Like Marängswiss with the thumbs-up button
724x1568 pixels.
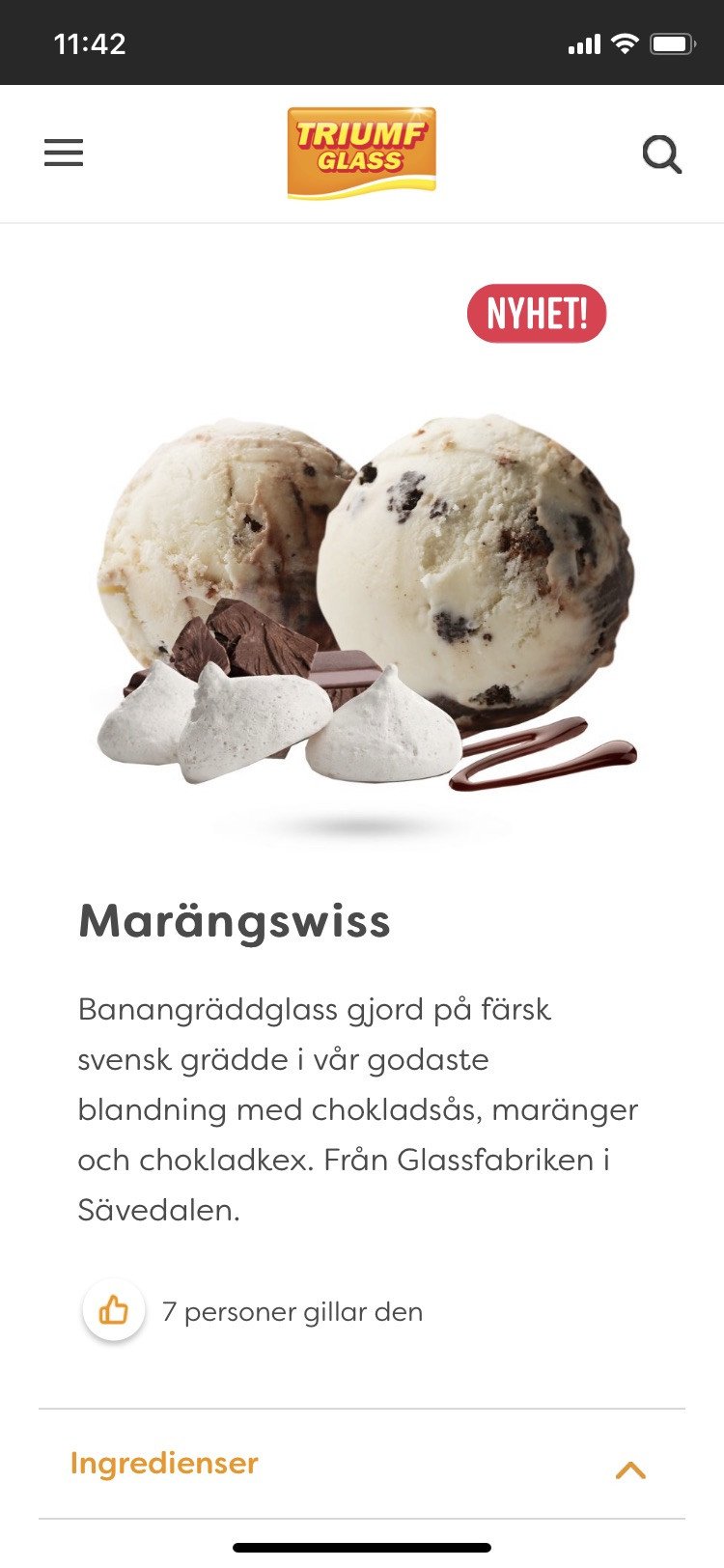(x=114, y=1310)
